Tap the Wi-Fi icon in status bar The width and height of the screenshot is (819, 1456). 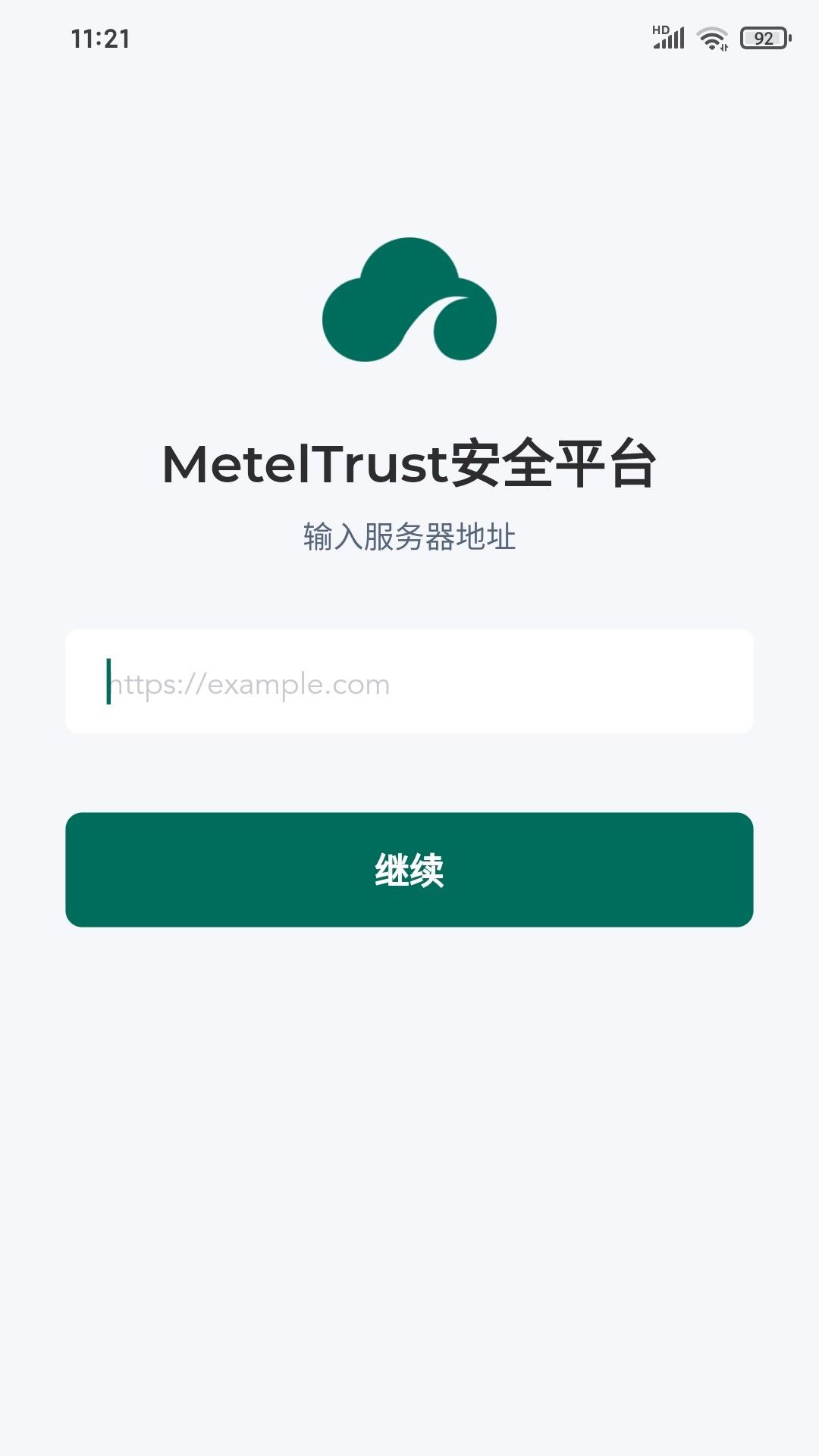click(711, 38)
